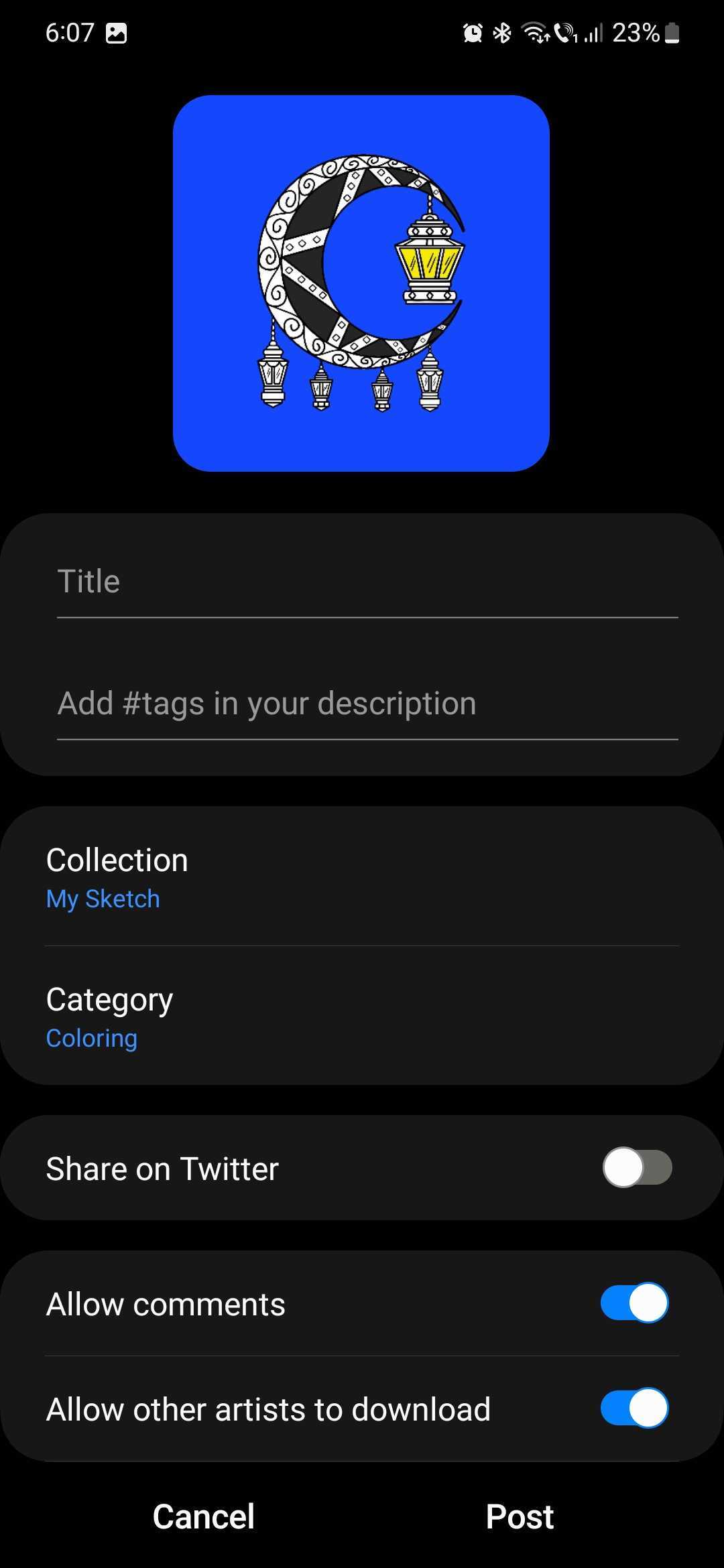Post the artwork
This screenshot has height=1568, width=724.
point(520,1516)
